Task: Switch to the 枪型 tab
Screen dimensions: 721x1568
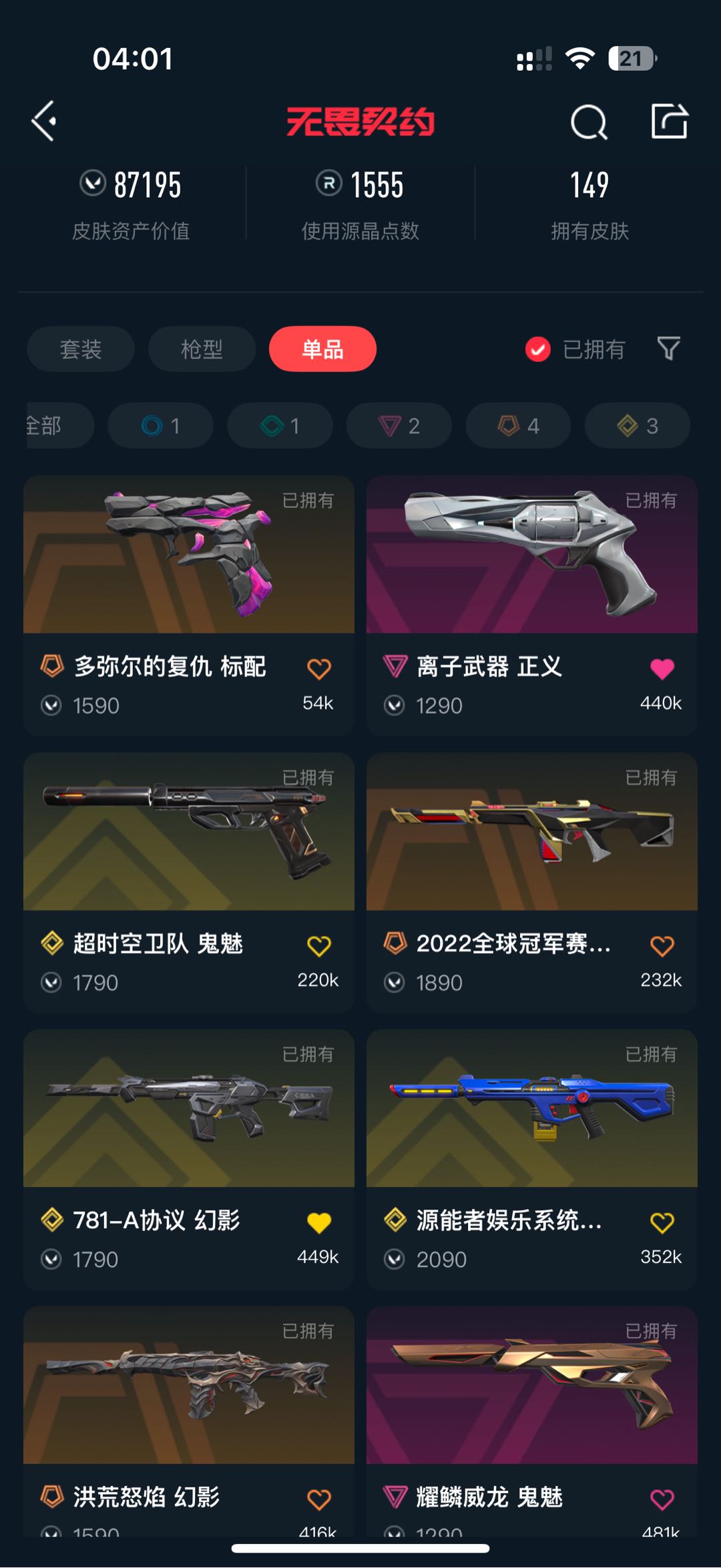Action: (x=202, y=349)
